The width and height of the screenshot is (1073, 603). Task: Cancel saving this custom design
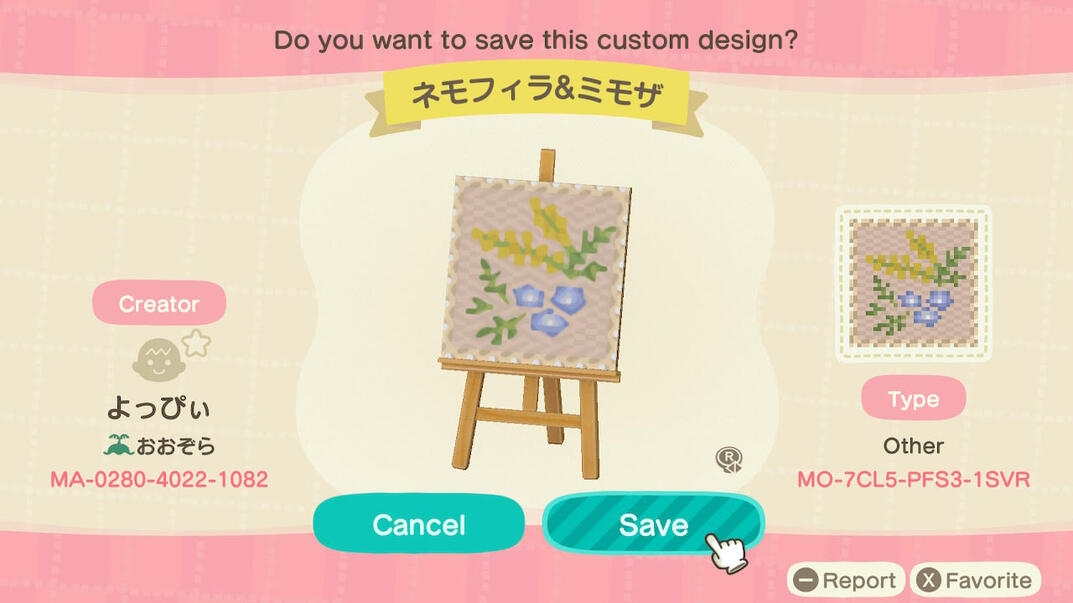click(x=418, y=525)
